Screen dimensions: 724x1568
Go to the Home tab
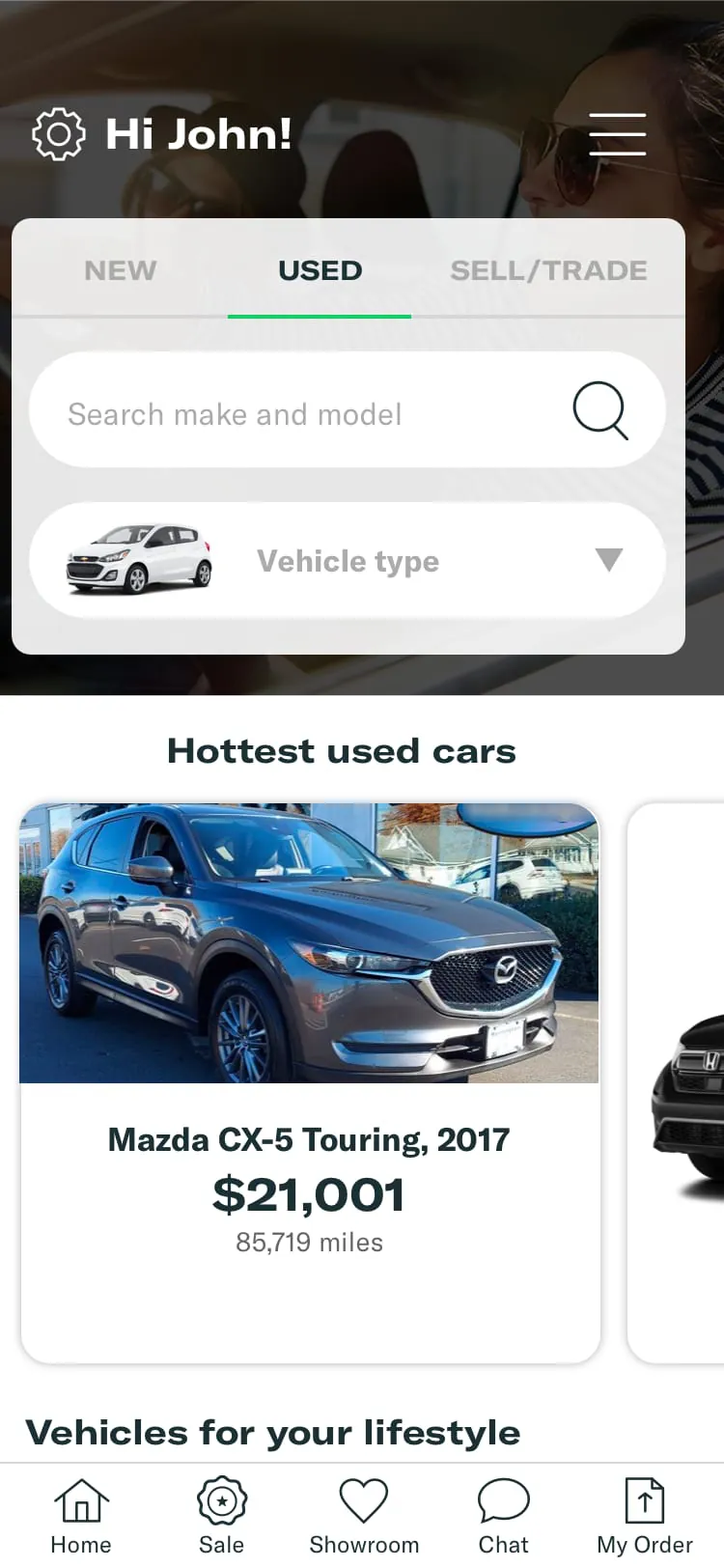pyautogui.click(x=81, y=1516)
